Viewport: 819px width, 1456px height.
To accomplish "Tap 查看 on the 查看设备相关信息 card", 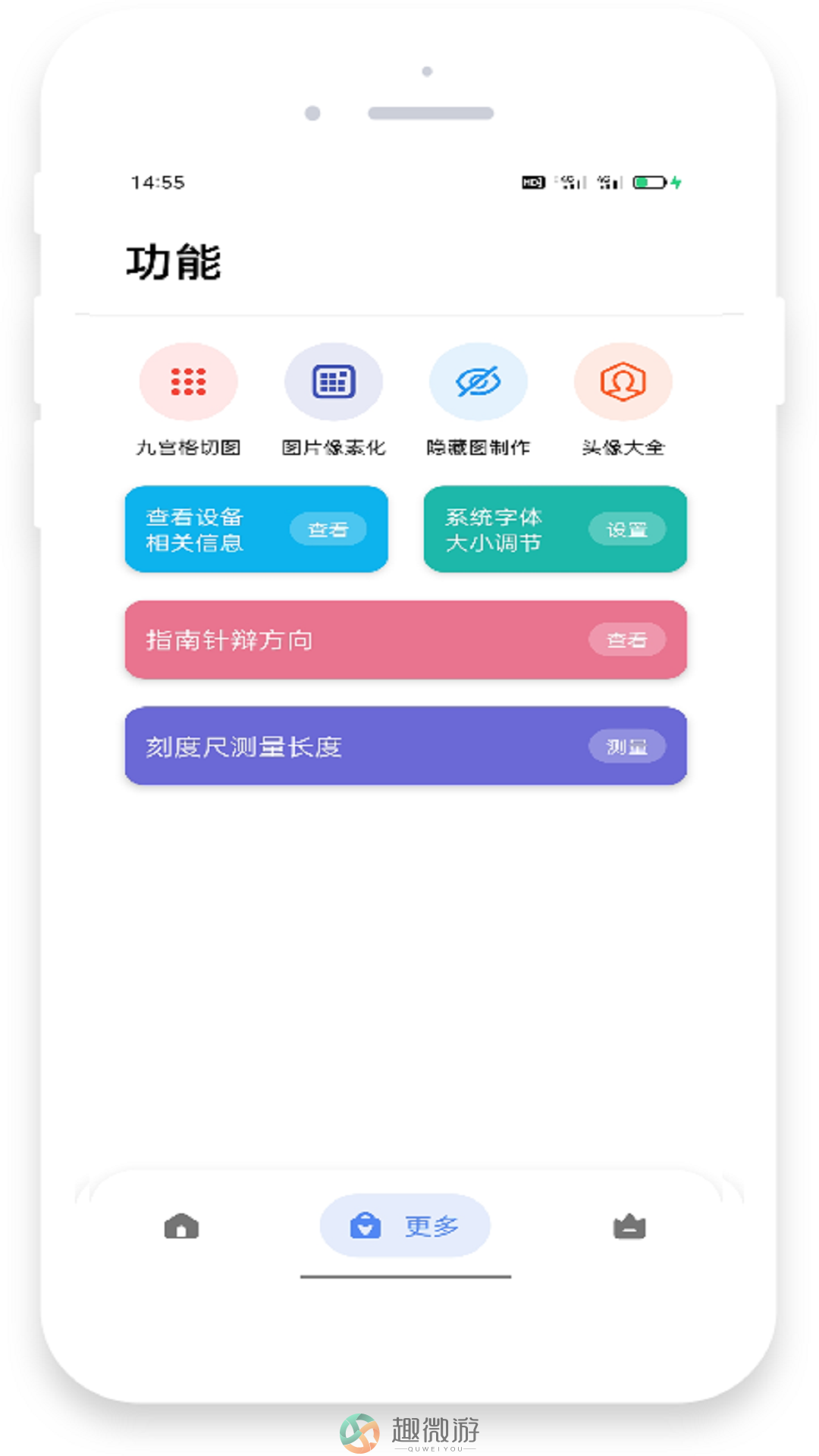I will point(328,529).
